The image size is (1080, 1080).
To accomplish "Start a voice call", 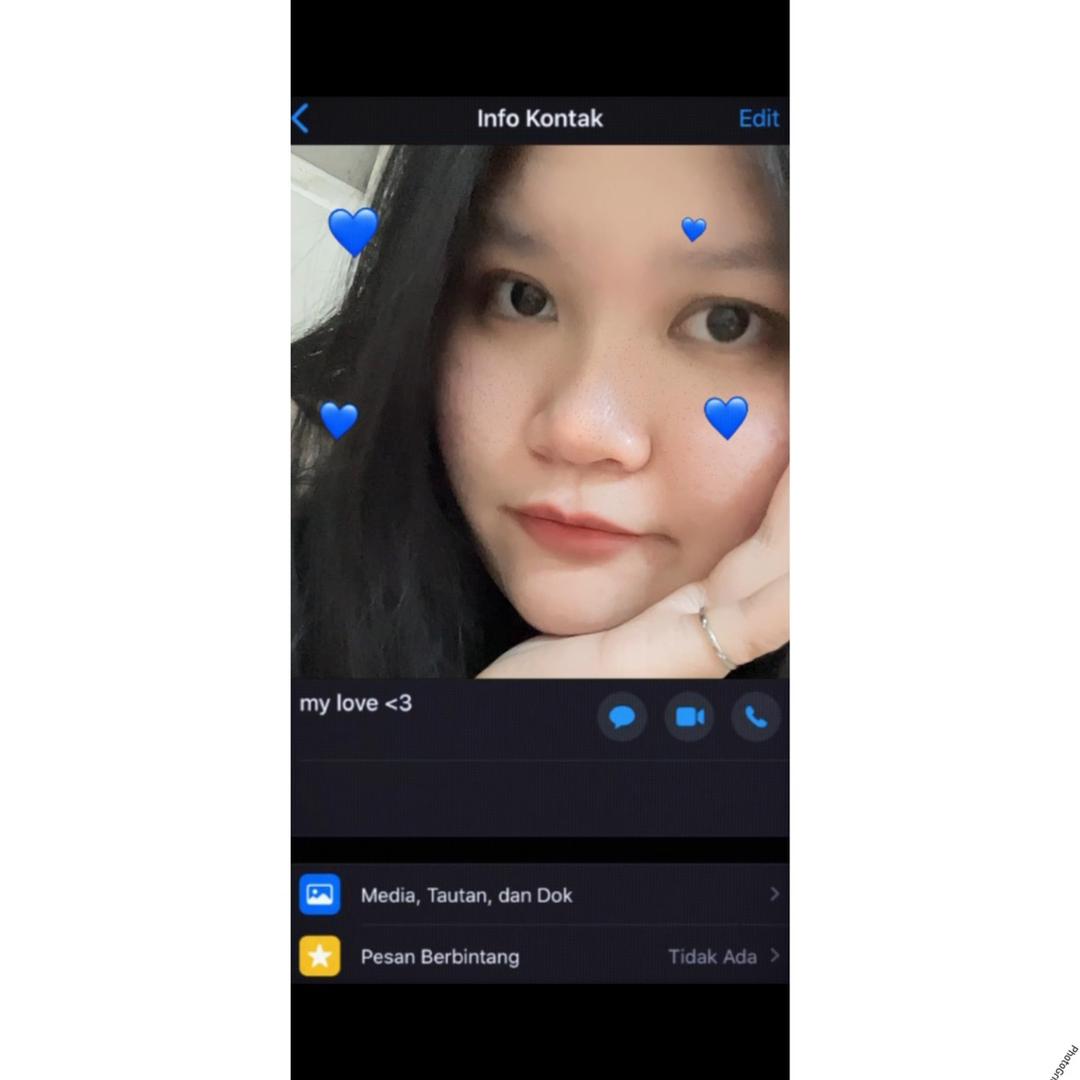I will (756, 717).
